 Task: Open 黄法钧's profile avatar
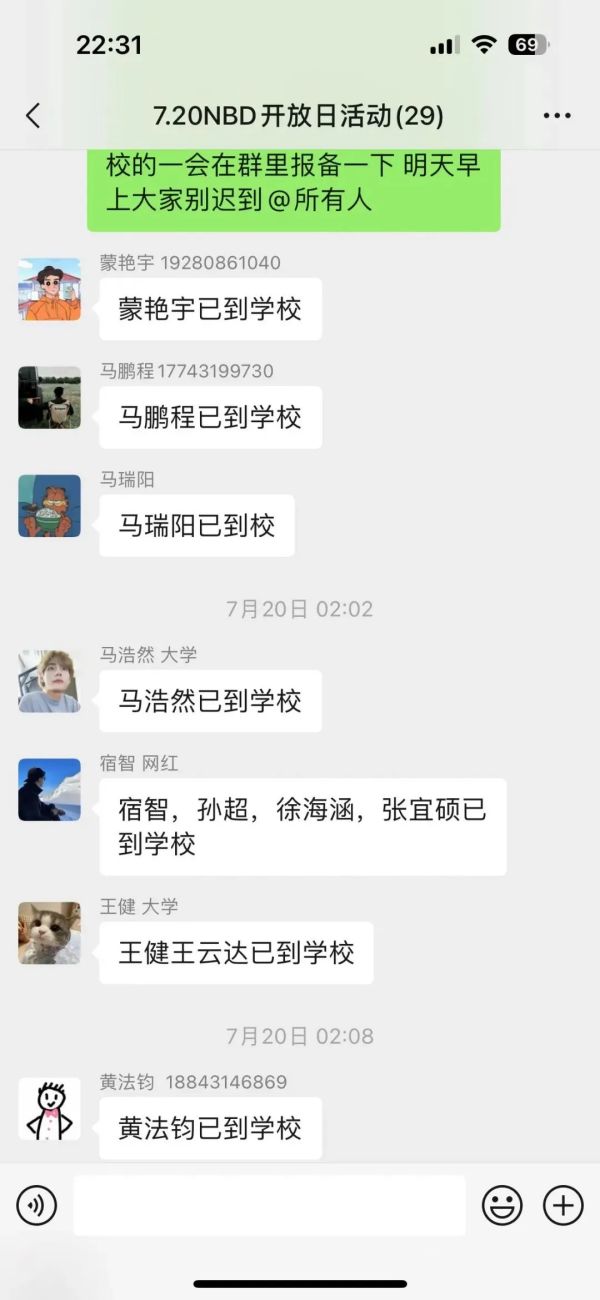click(x=49, y=1109)
